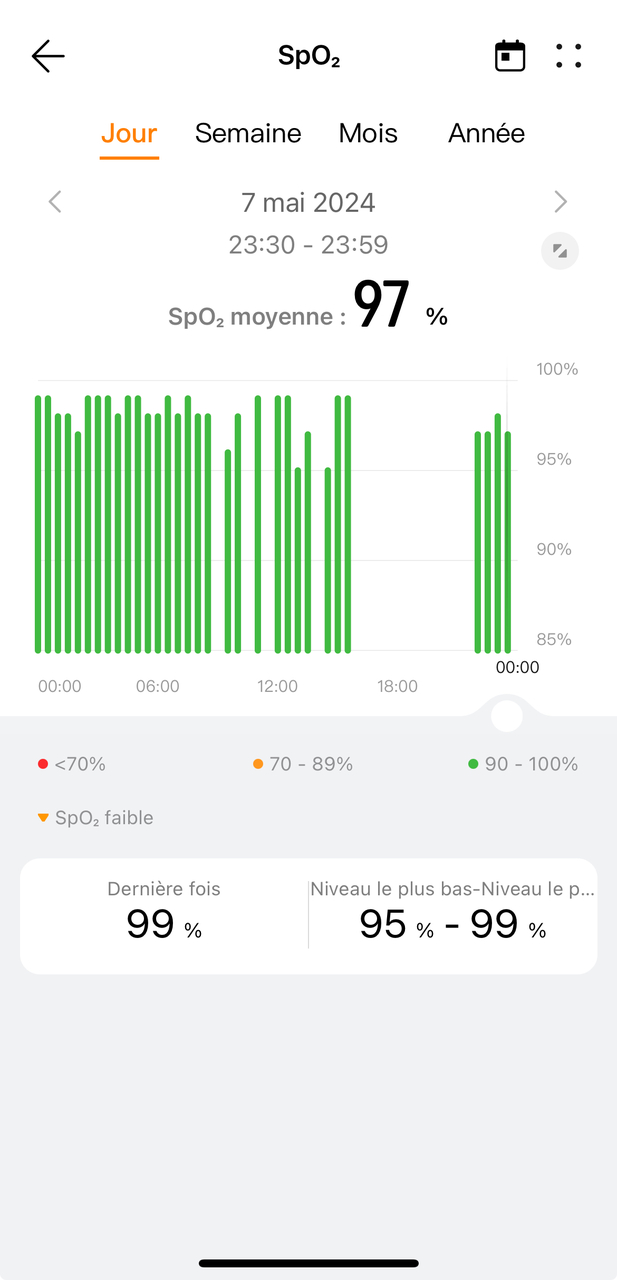Open the four-dot more options menu
The width and height of the screenshot is (617, 1280).
pyautogui.click(x=568, y=56)
